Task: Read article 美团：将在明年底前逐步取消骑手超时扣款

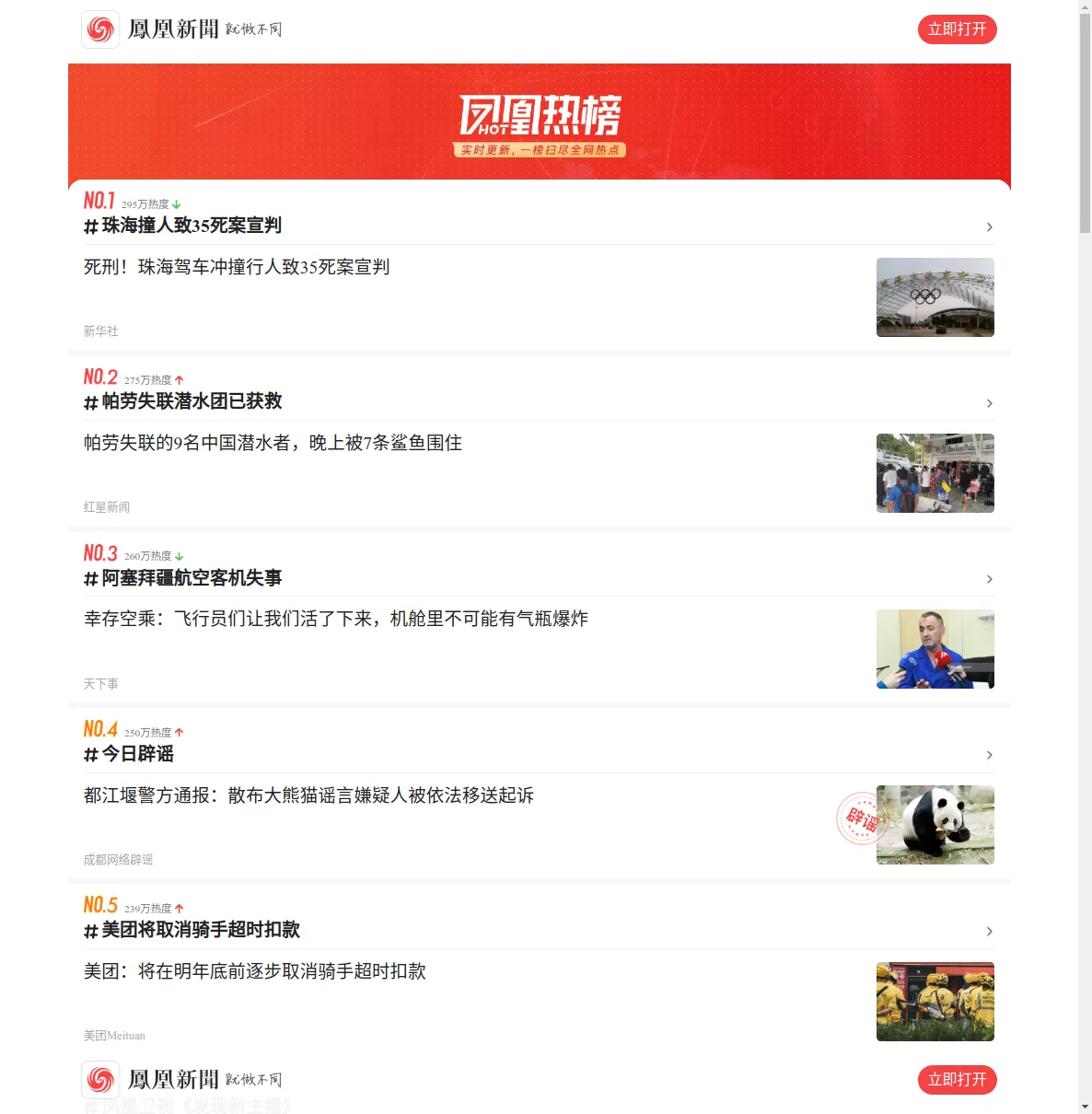Action: pos(255,971)
